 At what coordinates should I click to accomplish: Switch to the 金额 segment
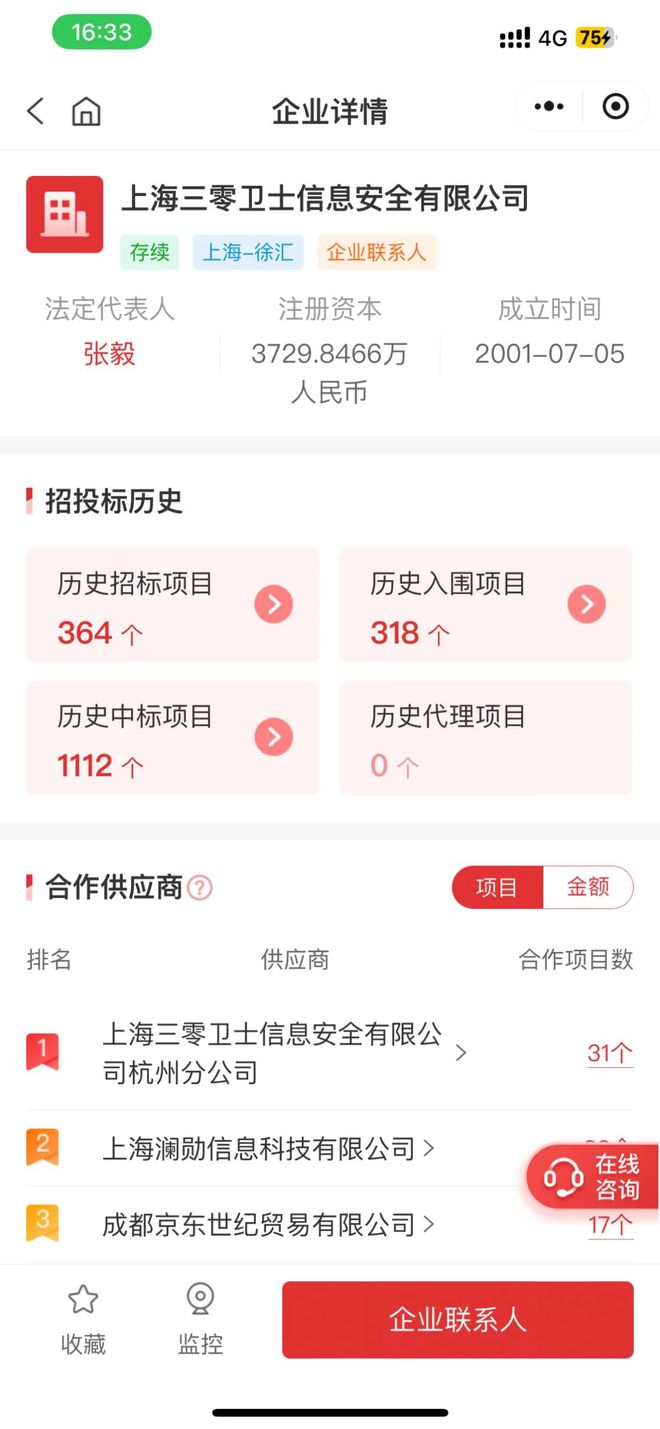588,887
